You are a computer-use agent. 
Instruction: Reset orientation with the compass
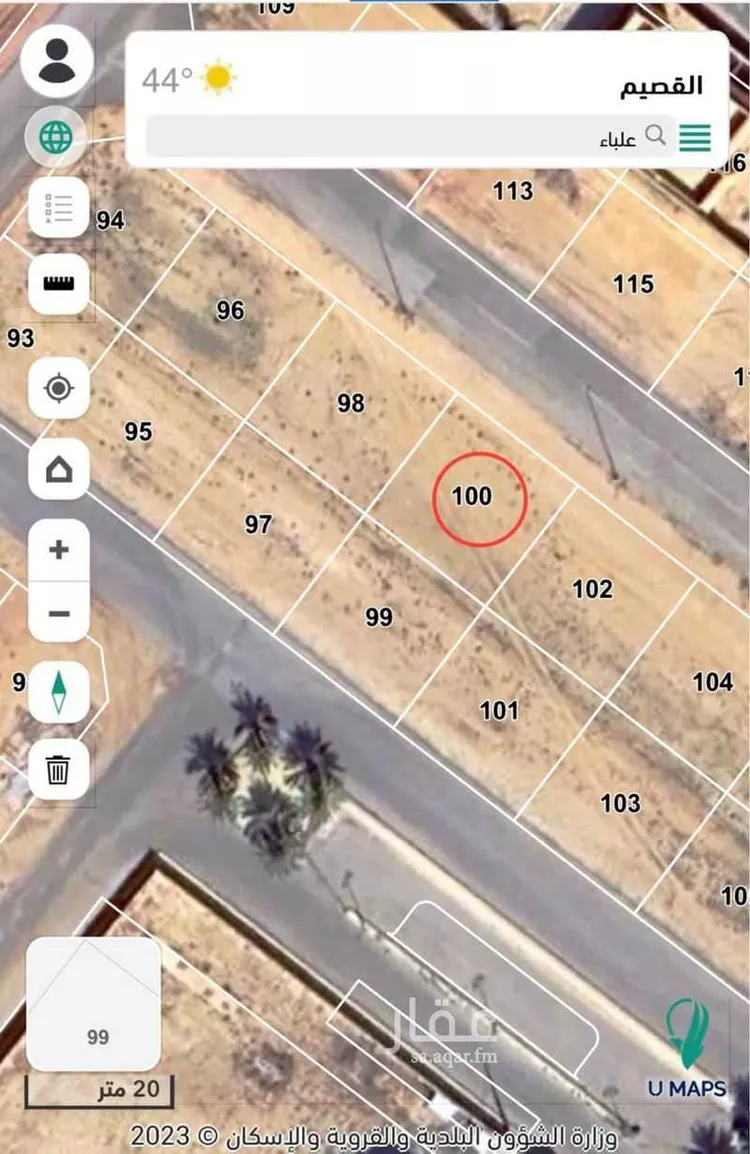58,691
